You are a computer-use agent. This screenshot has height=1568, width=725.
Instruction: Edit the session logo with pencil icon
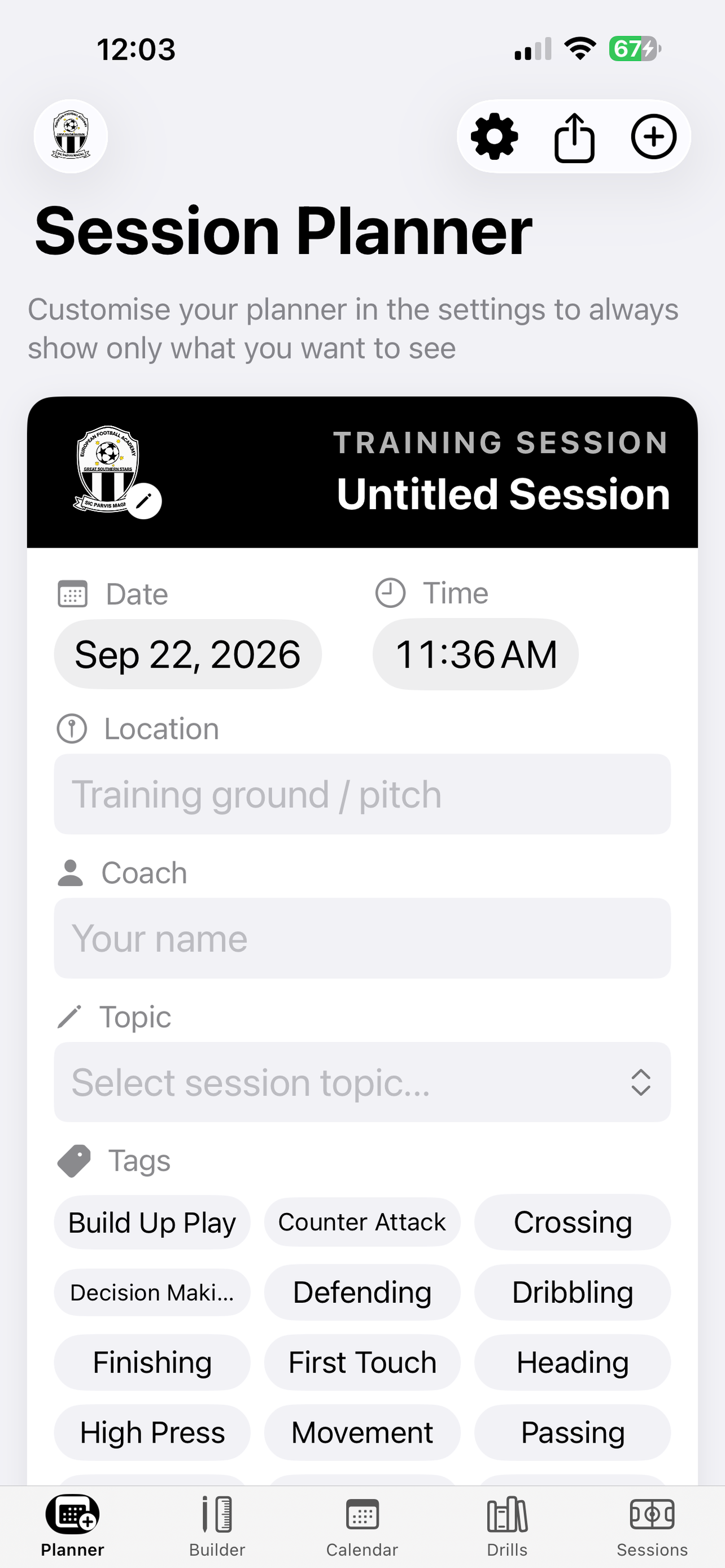143,501
